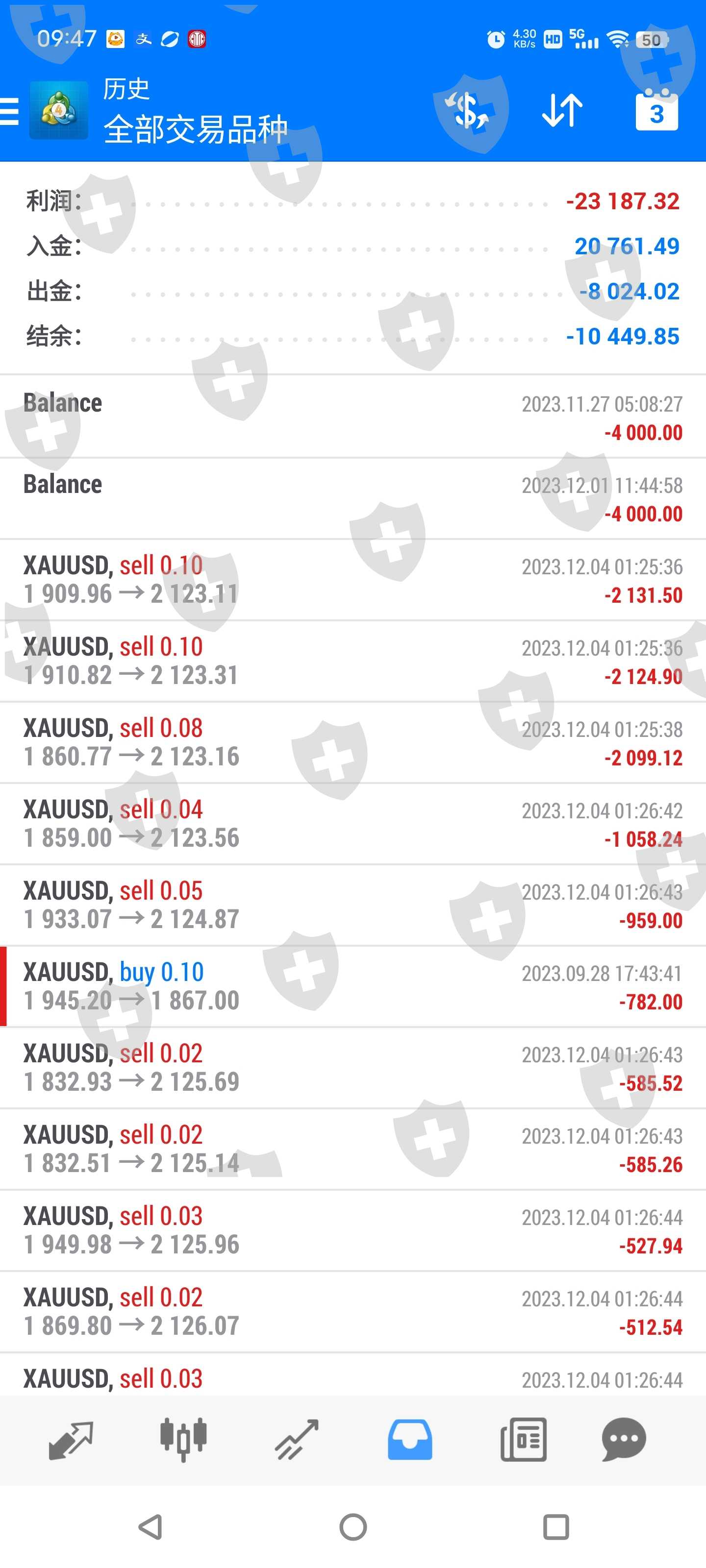Open the sell 0.05 trade at 1 933.07
This screenshot has height=1568, width=706.
click(353, 905)
